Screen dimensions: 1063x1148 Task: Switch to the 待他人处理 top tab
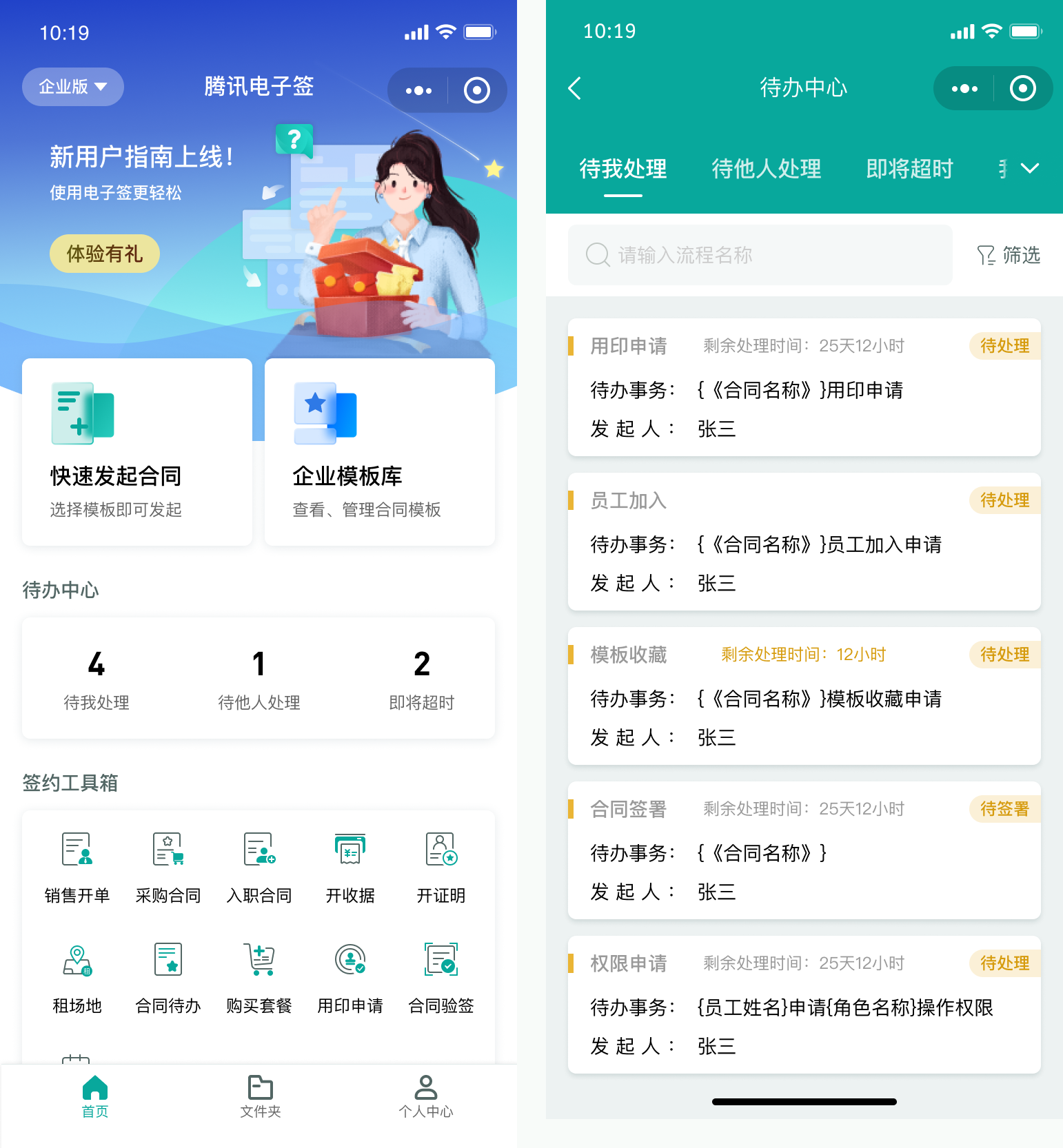(x=766, y=169)
